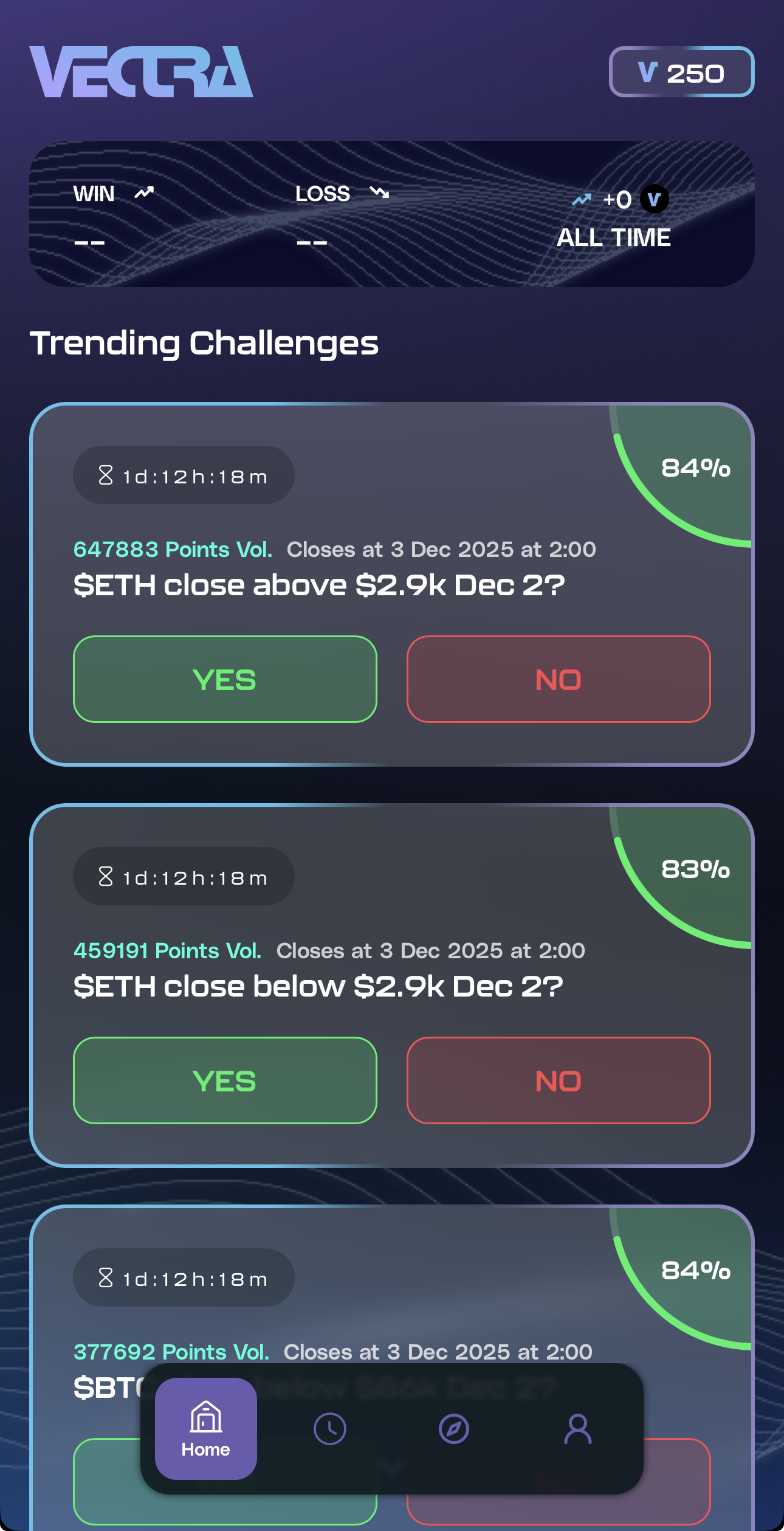Click the 1d:12h:18m countdown chip on second challenge
784x1531 pixels.
pos(182,876)
